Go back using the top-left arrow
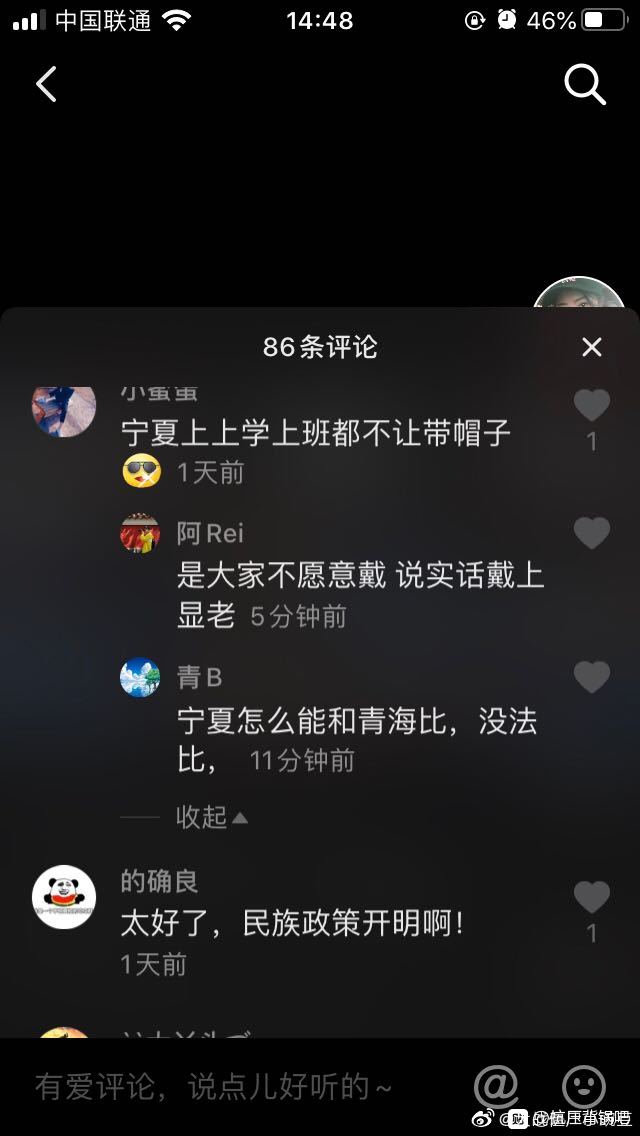This screenshot has width=640, height=1136. pos(46,85)
